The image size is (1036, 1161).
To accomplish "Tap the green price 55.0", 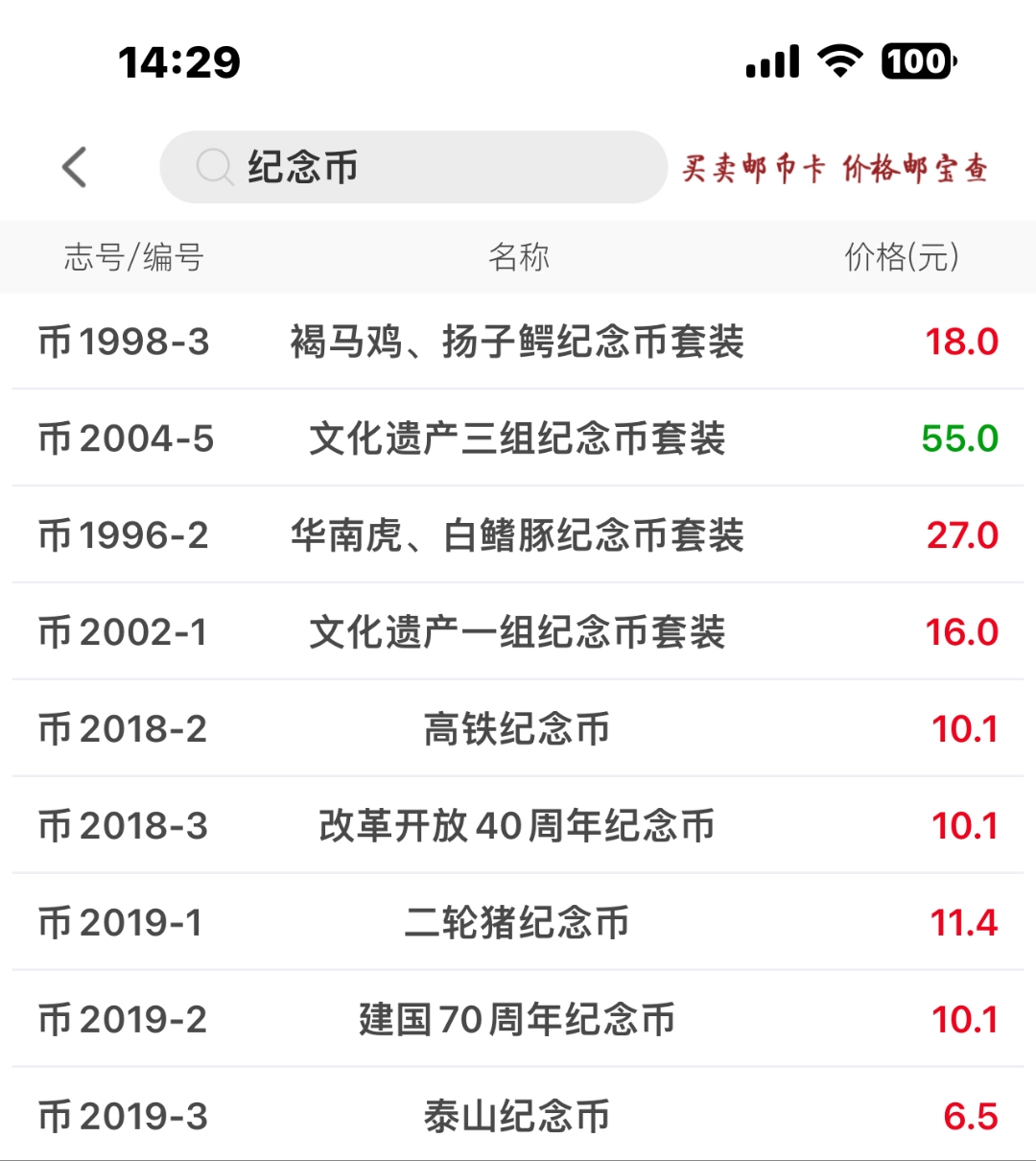I will (x=961, y=439).
